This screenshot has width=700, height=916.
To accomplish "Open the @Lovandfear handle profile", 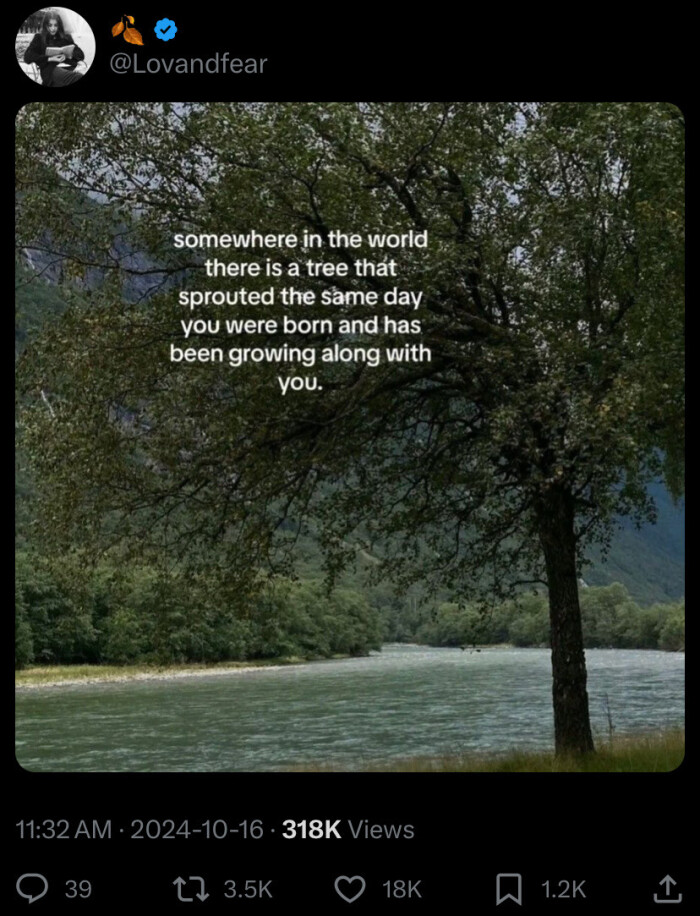I will tap(188, 65).
